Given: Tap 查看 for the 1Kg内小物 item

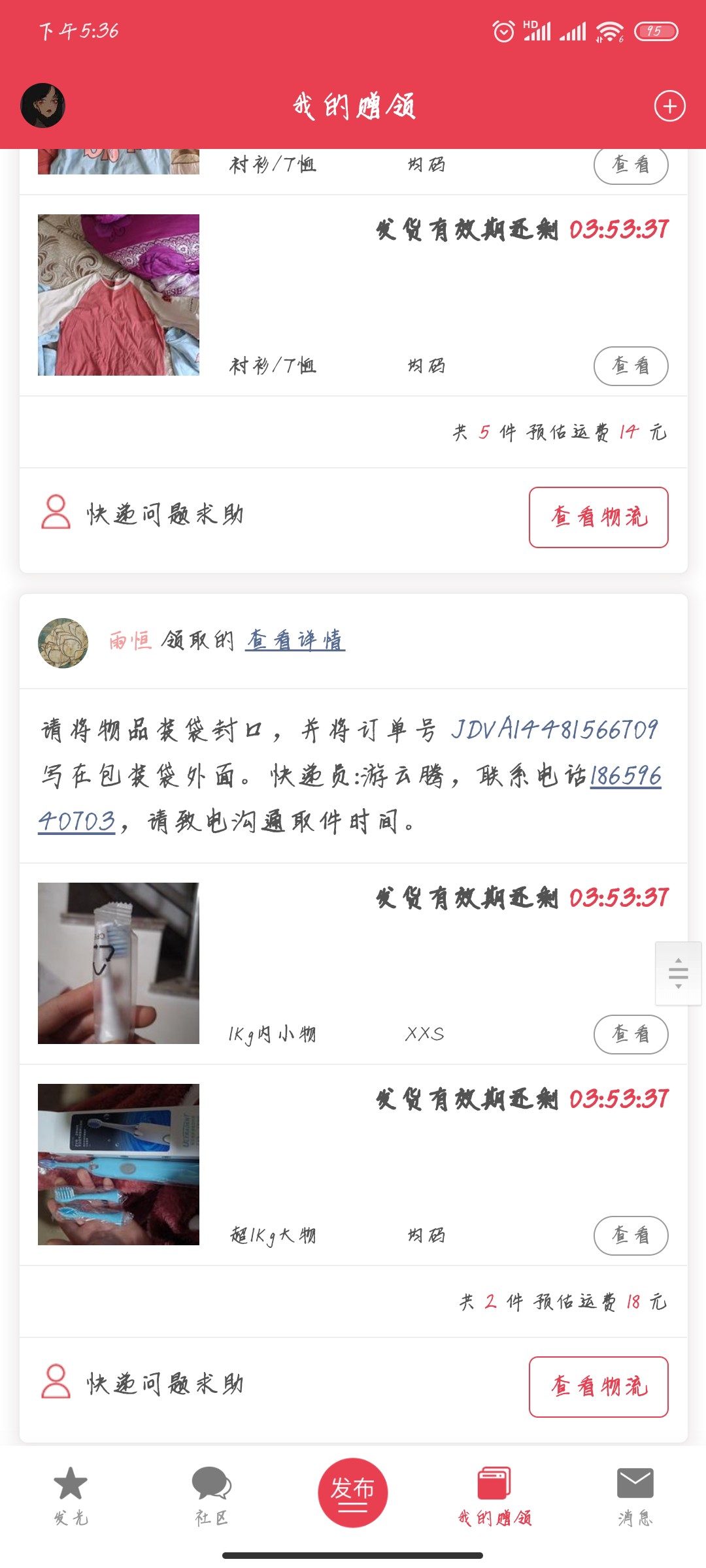Looking at the screenshot, I should pyautogui.click(x=630, y=1034).
